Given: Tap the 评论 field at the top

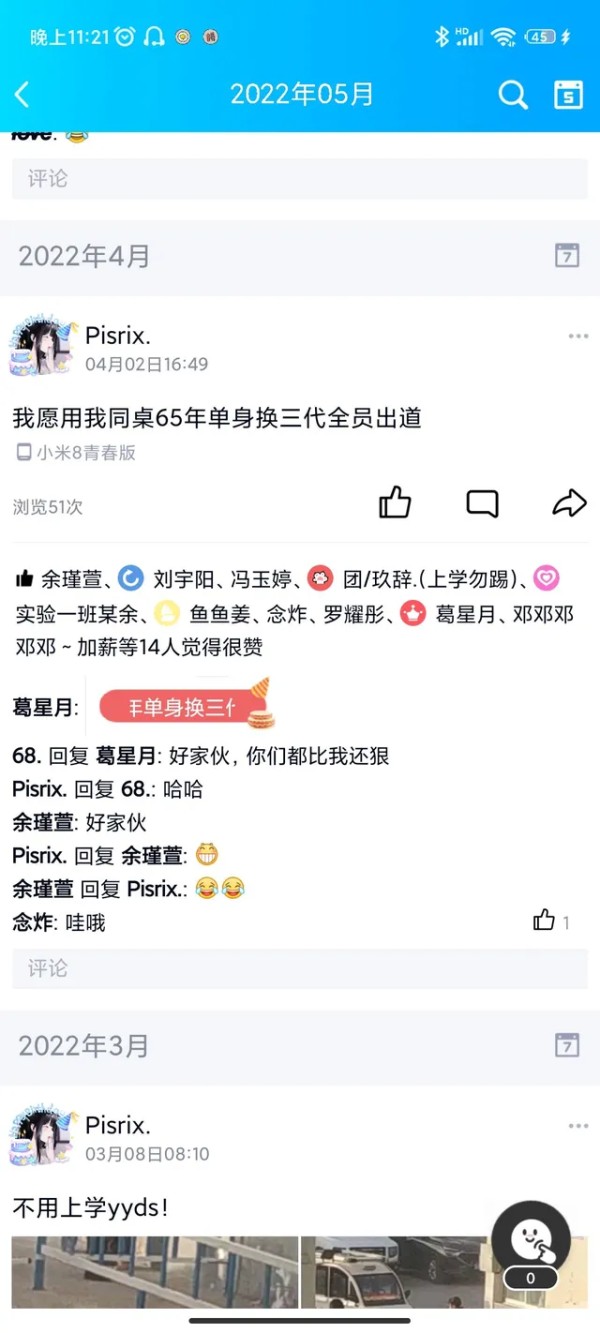Looking at the screenshot, I should coord(300,178).
